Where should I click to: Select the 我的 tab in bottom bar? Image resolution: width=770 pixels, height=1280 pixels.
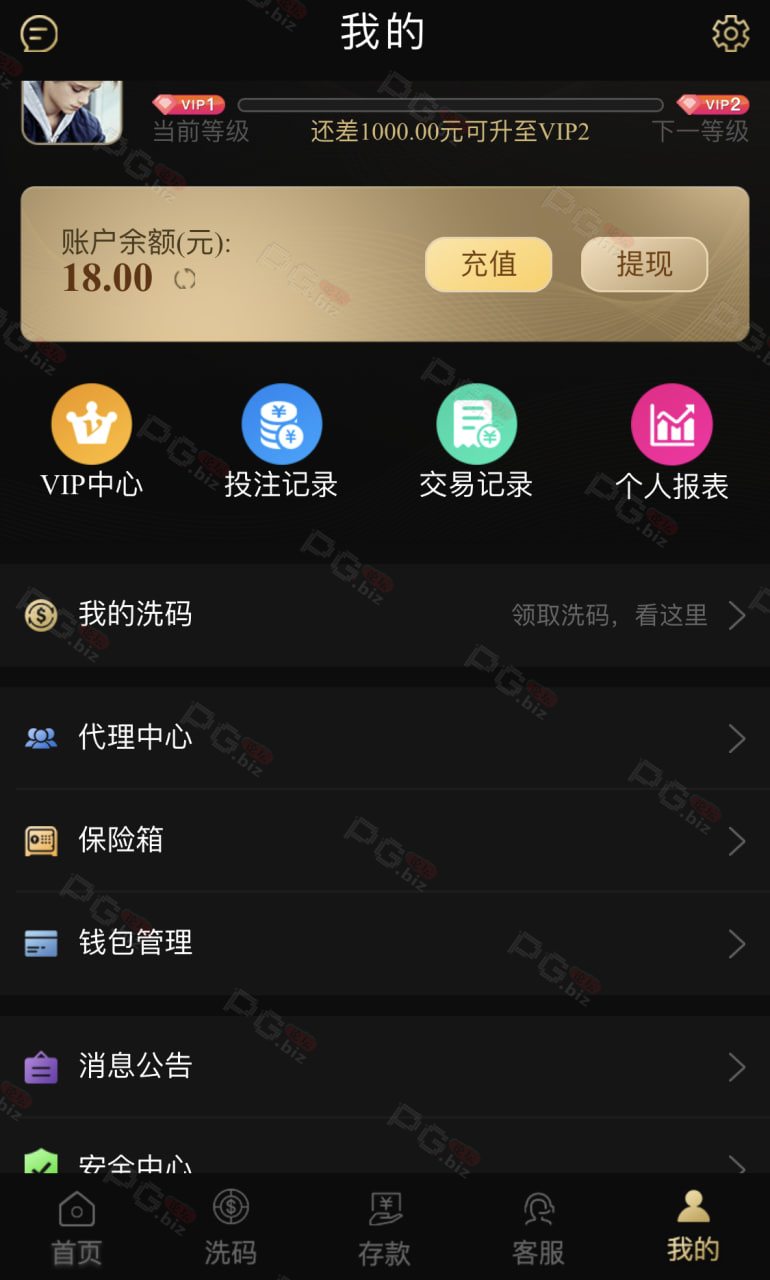click(693, 1226)
